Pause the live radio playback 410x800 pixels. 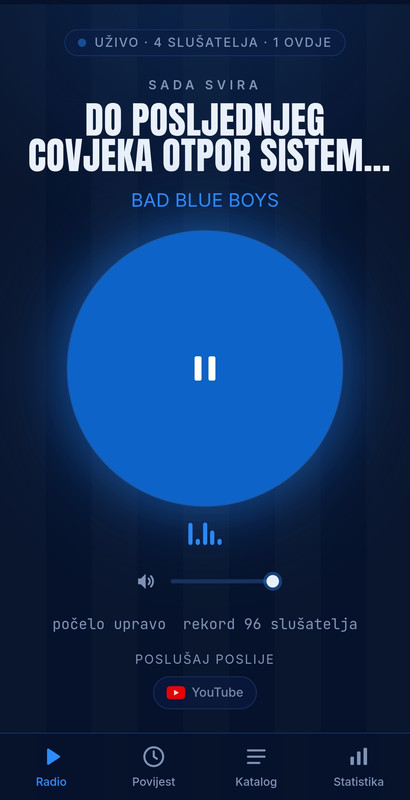tap(205, 368)
